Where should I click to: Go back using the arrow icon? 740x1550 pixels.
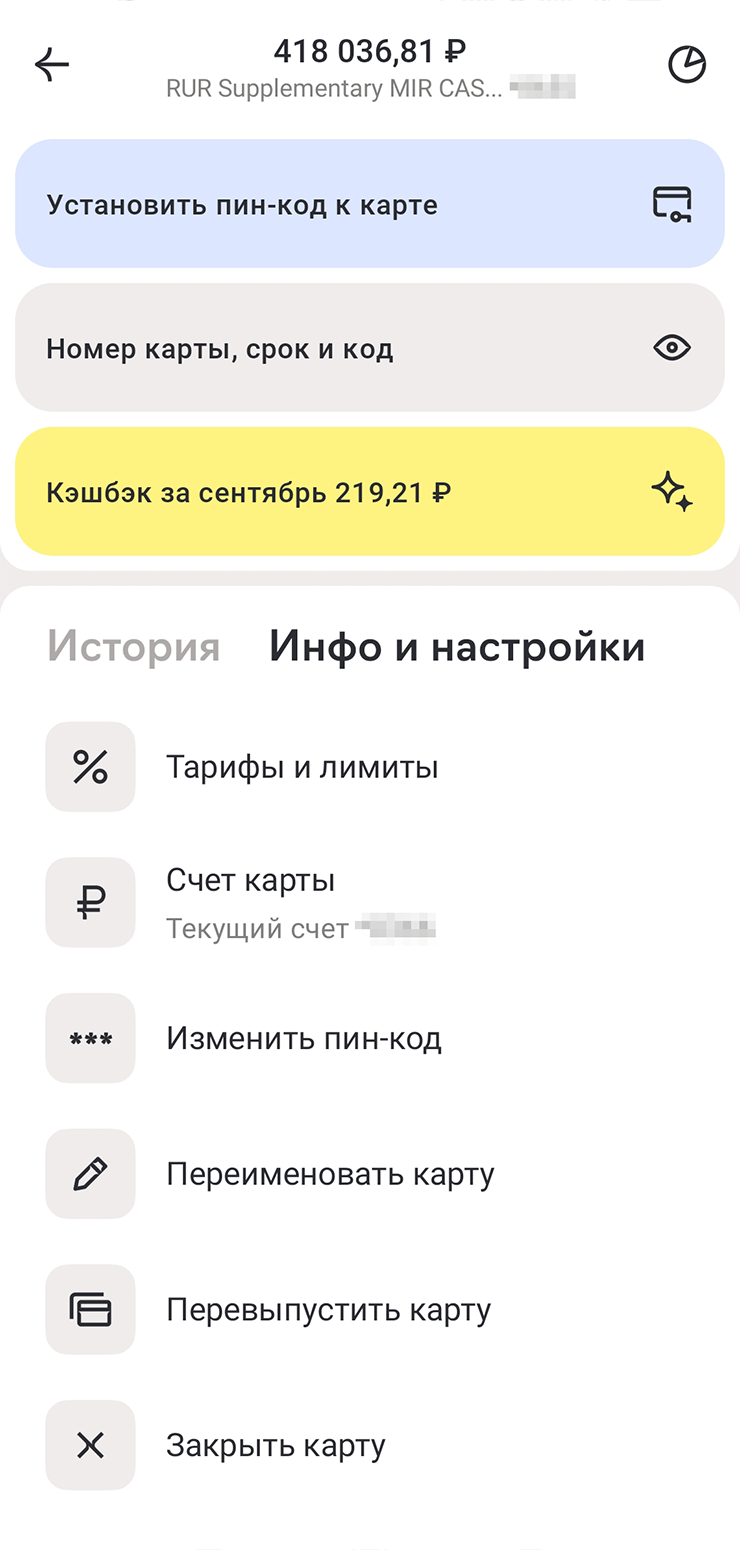click(52, 65)
